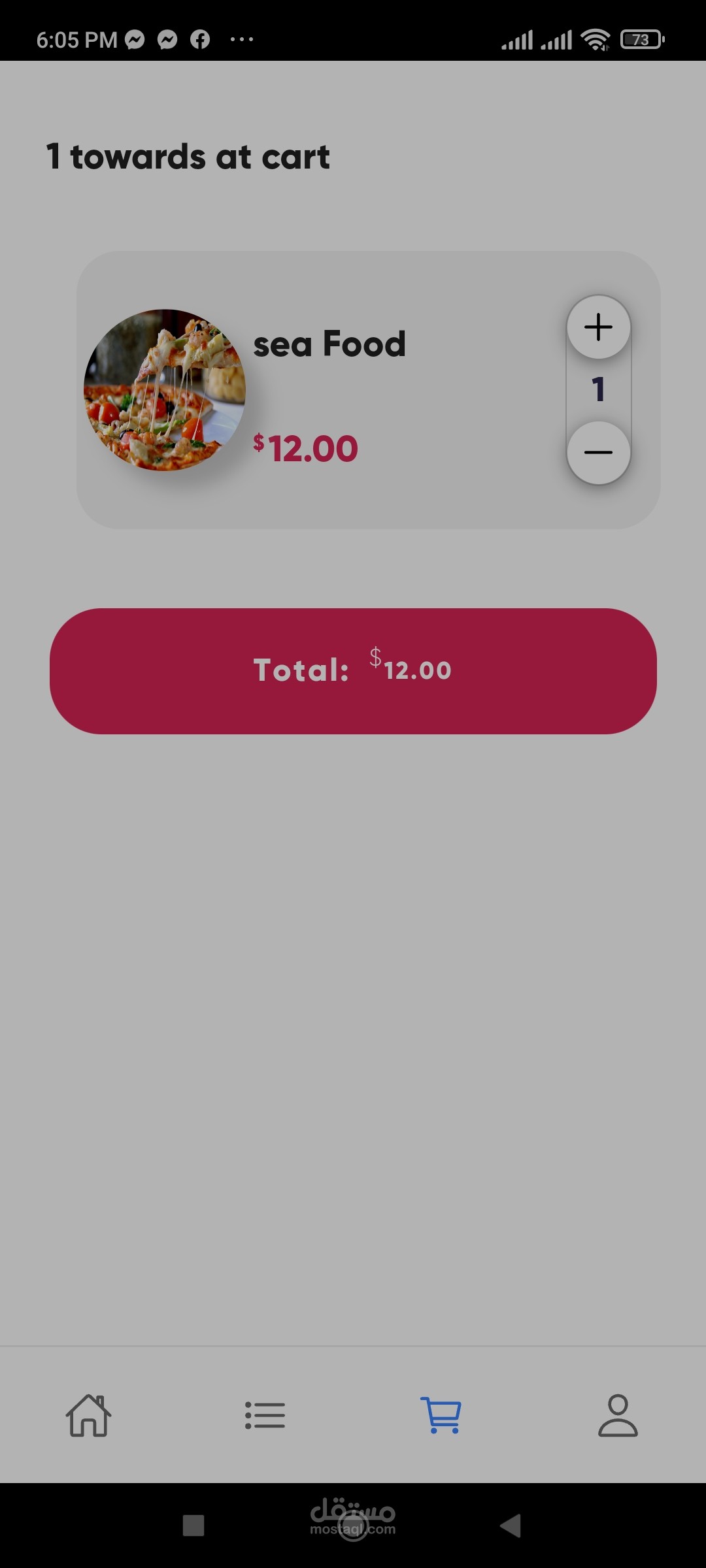Go back using the system back button
This screenshot has height=1568, width=706.
(x=511, y=1526)
